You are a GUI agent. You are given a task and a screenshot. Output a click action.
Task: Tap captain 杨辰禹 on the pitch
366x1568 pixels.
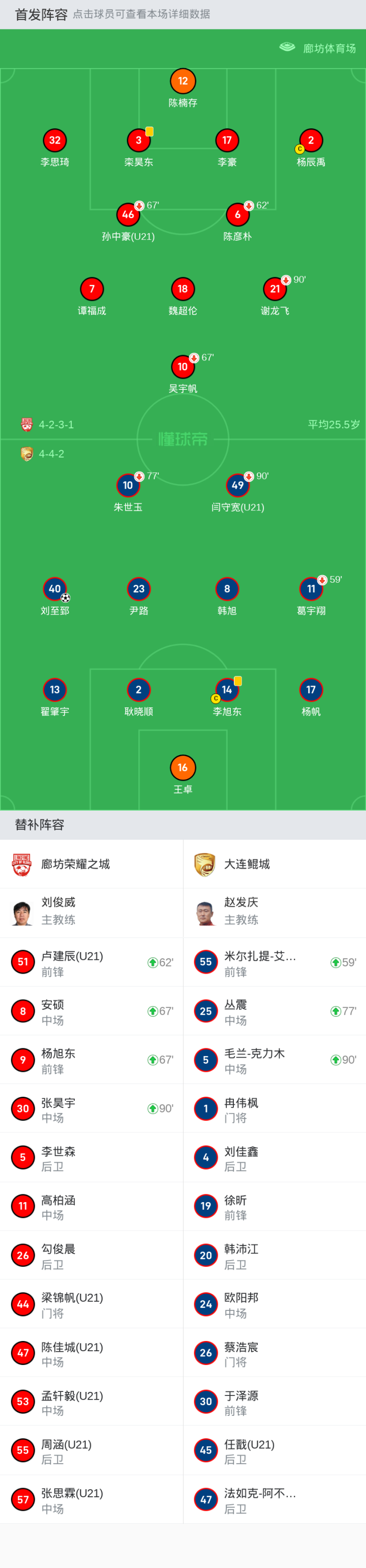pyautogui.click(x=311, y=140)
